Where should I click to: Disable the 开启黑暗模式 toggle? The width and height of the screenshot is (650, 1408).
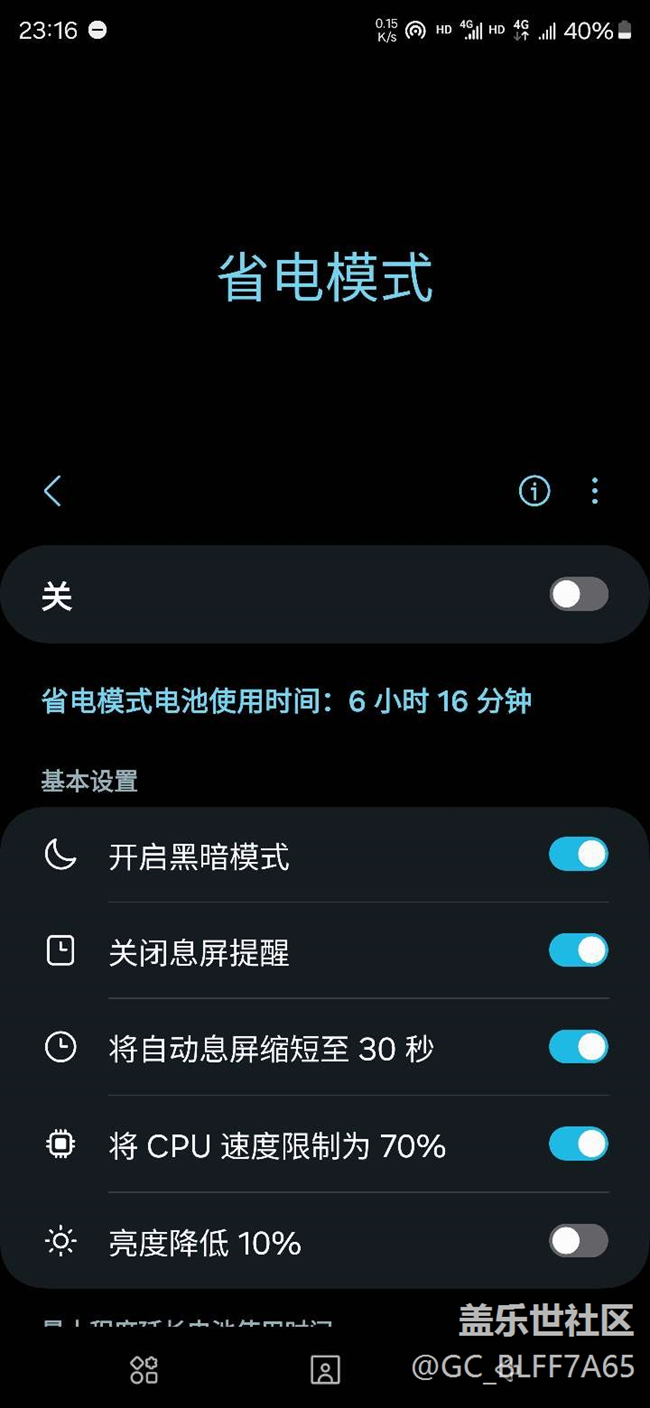[x=578, y=855]
